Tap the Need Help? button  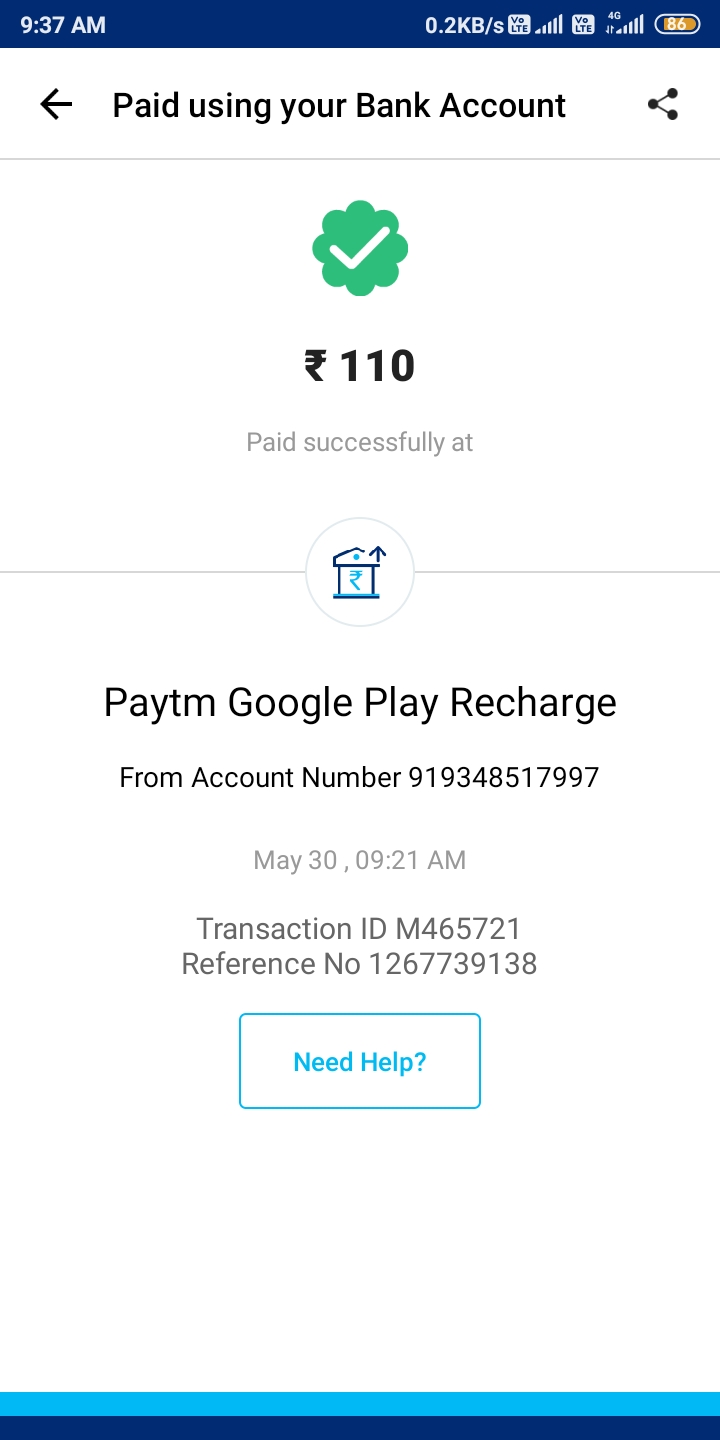tap(360, 1061)
